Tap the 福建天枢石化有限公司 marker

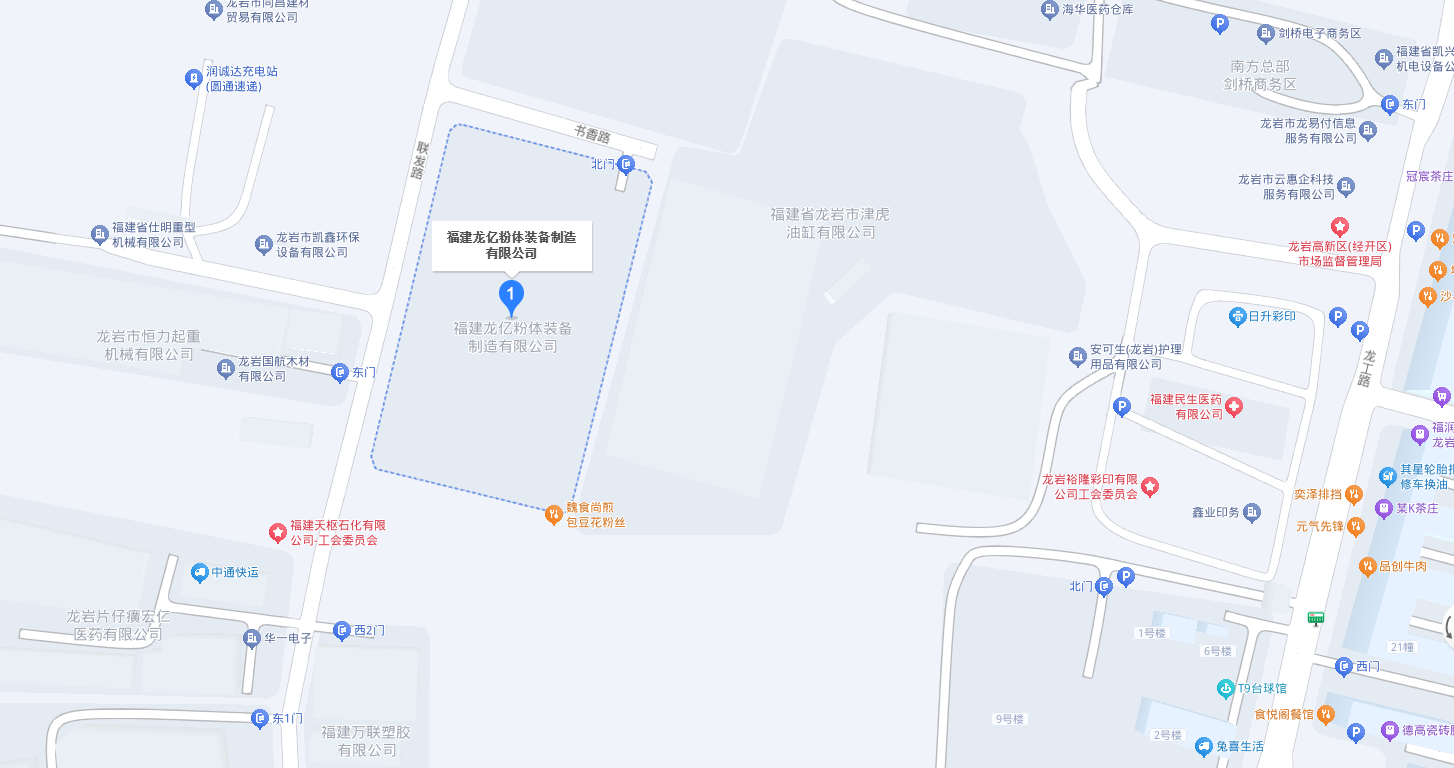pyautogui.click(x=277, y=532)
